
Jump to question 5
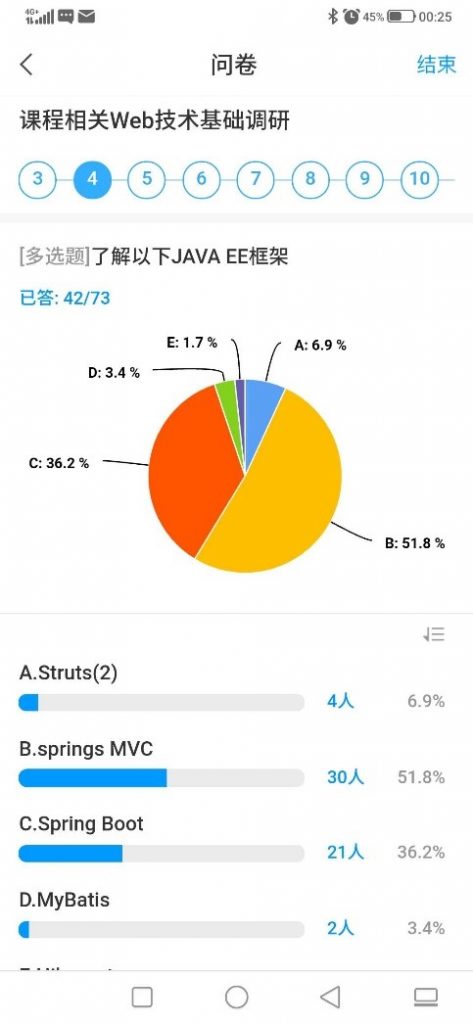tap(146, 179)
